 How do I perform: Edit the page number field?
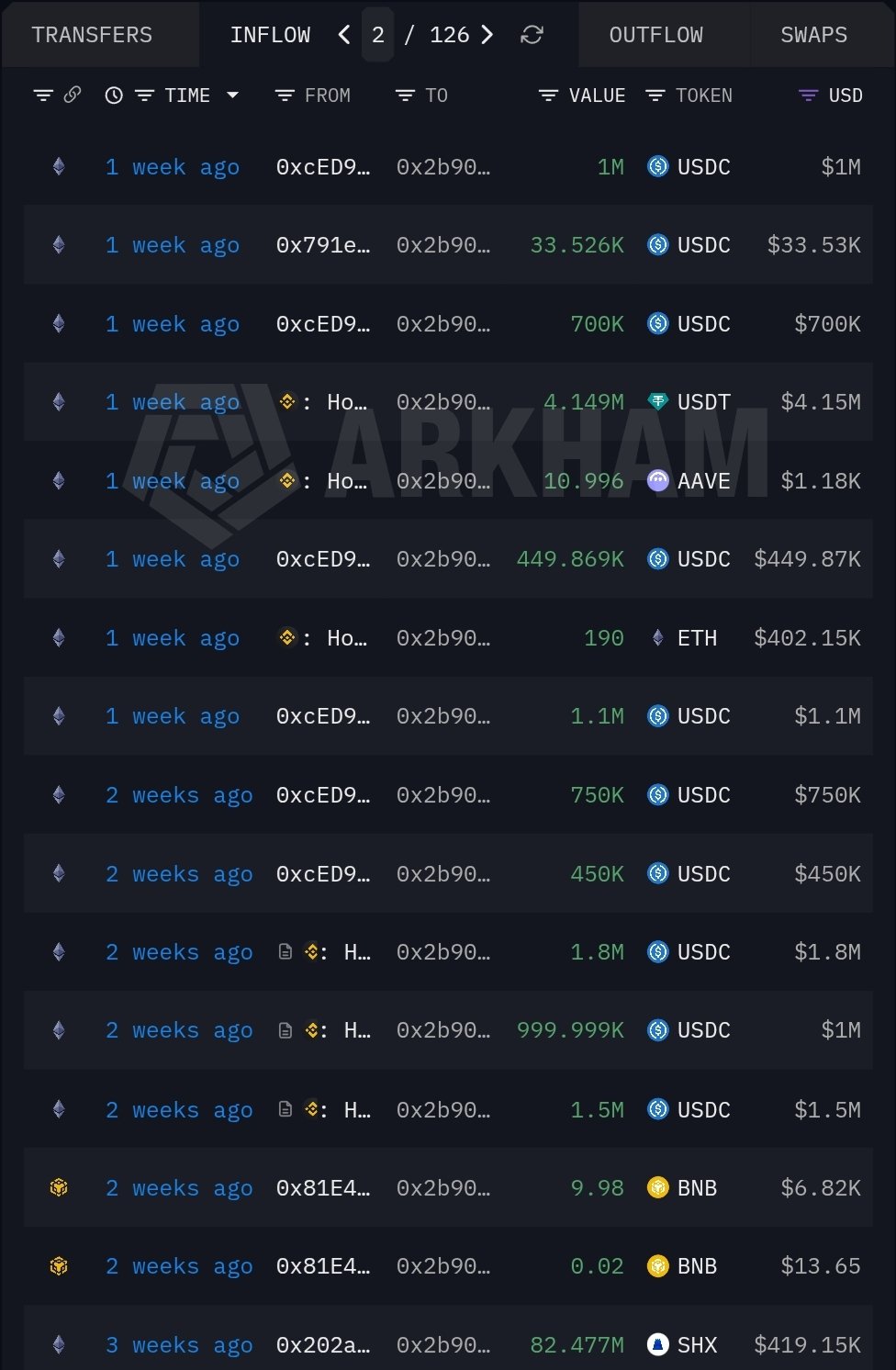pos(377,35)
